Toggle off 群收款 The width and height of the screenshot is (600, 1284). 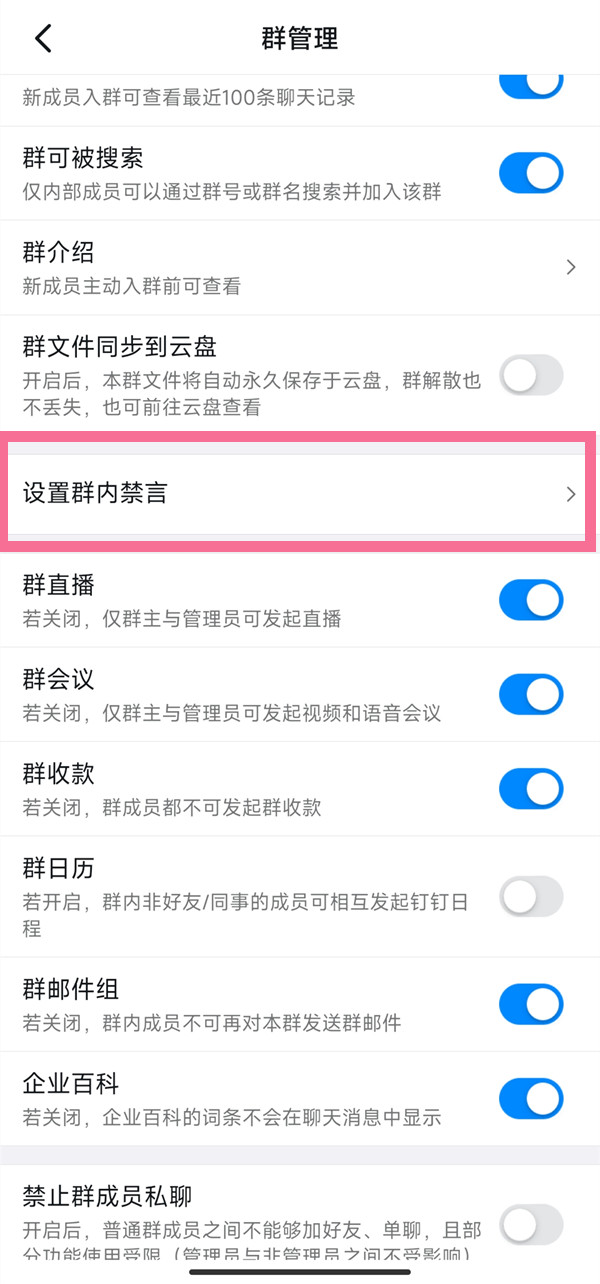pyautogui.click(x=531, y=788)
